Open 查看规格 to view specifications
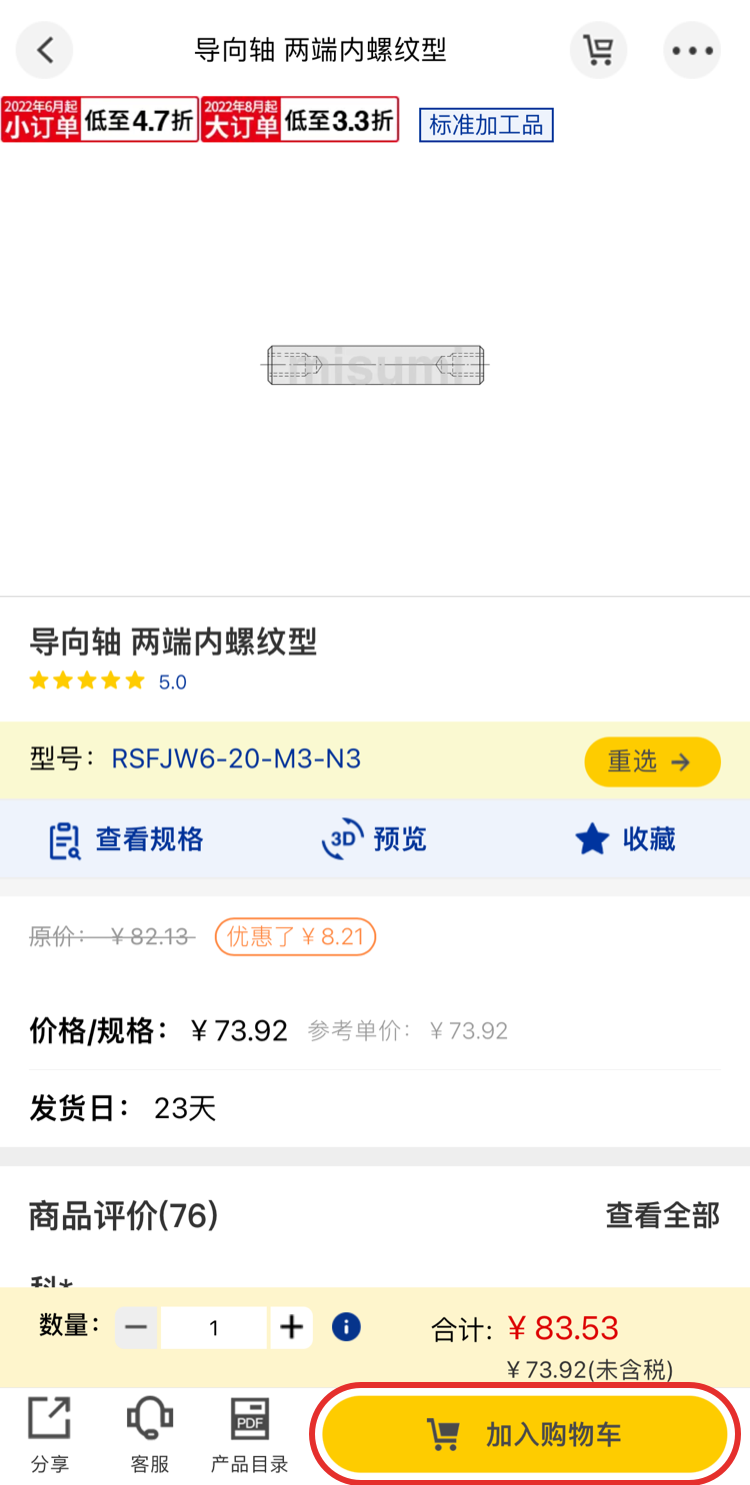The image size is (750, 1485). [126, 839]
